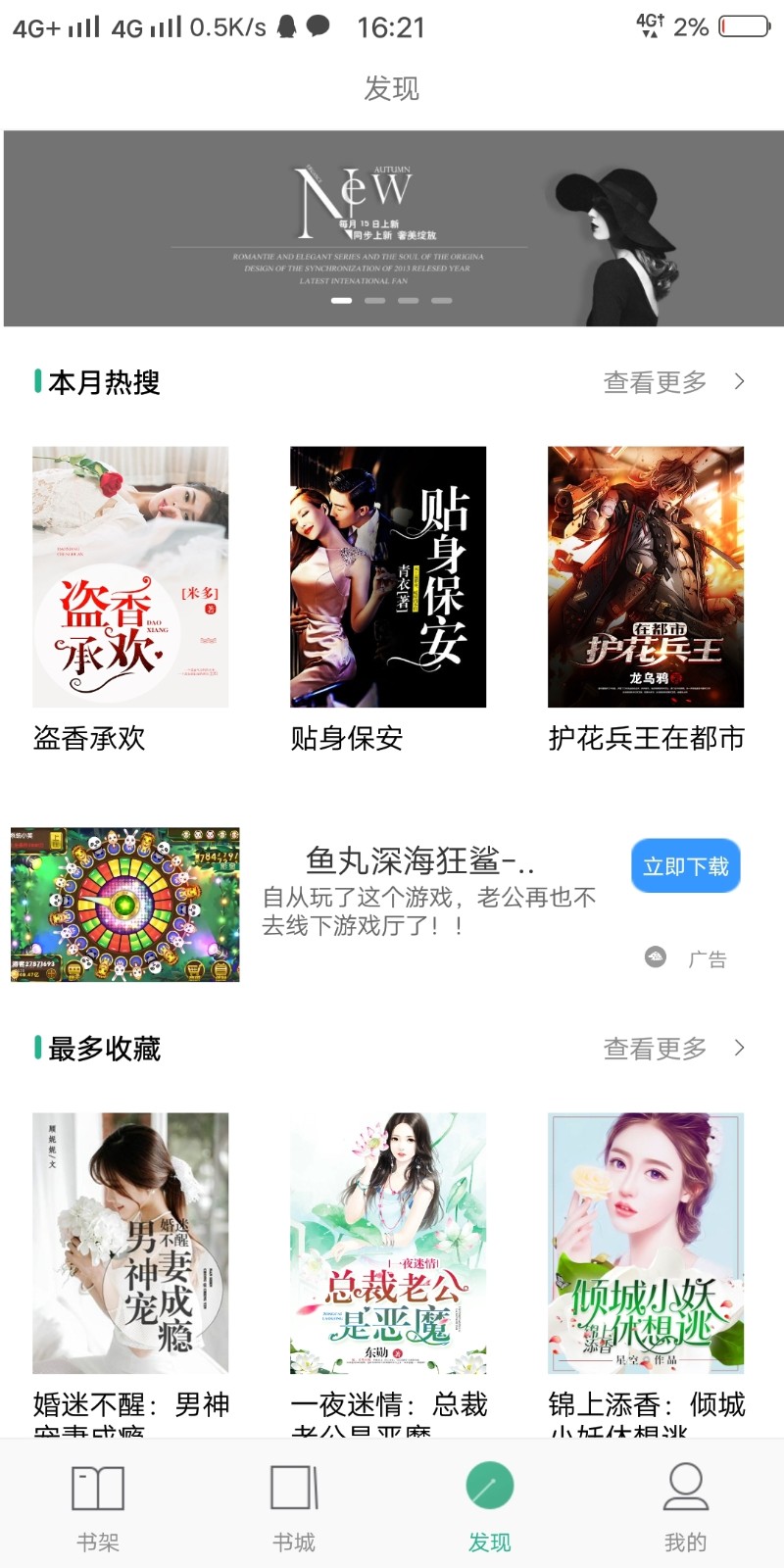Select the second carousel indicator dot
The width and height of the screenshot is (784, 1568).
[375, 302]
